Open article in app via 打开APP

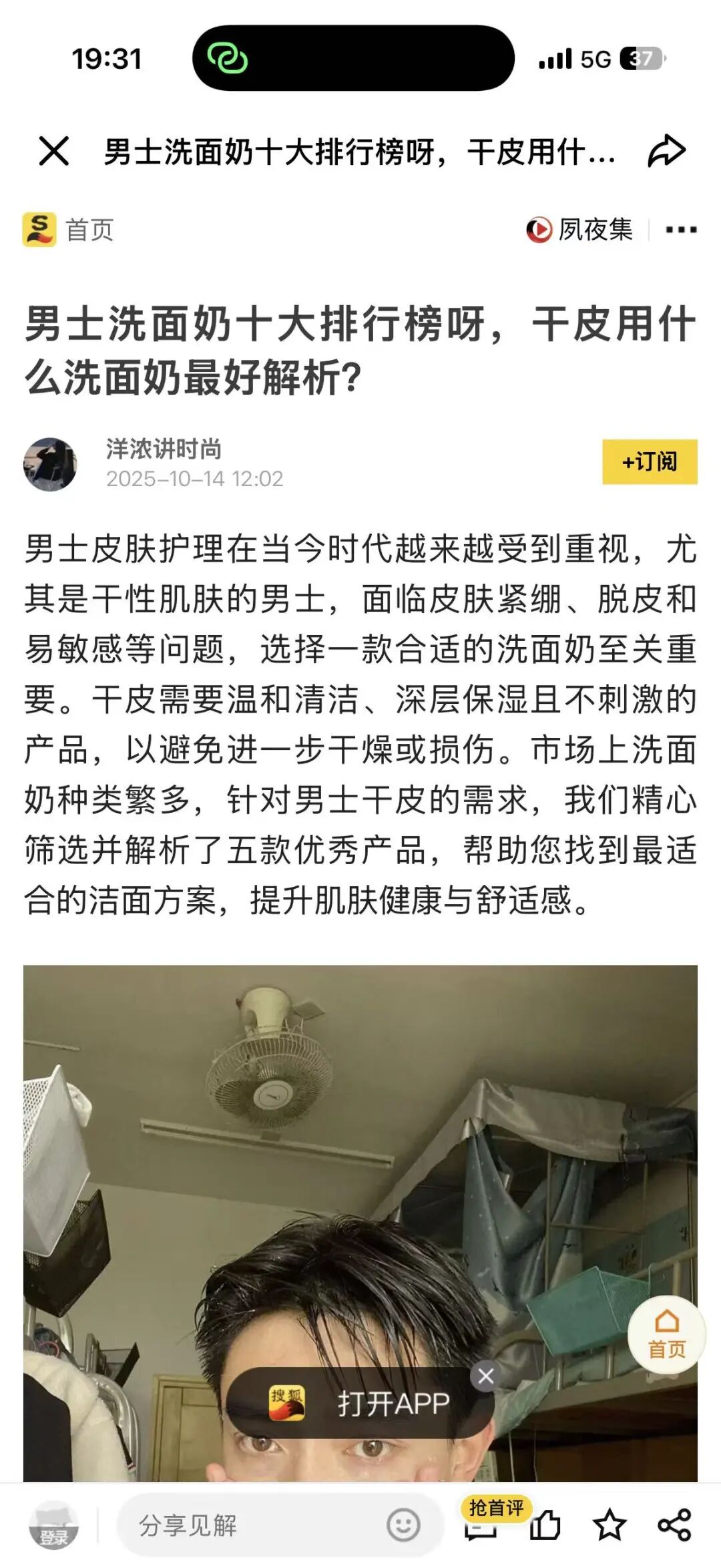tap(360, 1403)
